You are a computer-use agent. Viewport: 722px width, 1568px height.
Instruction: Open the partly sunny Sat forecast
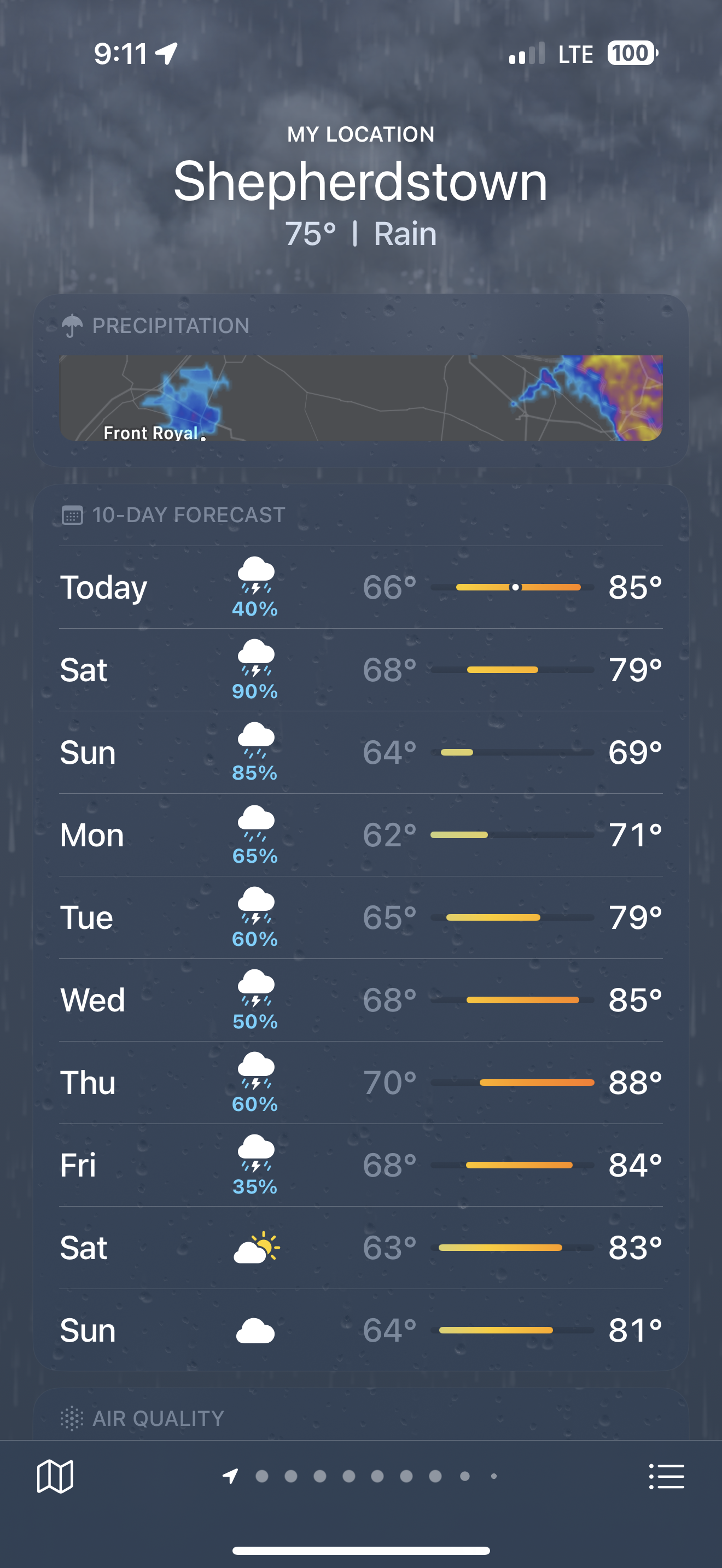pos(361,1248)
